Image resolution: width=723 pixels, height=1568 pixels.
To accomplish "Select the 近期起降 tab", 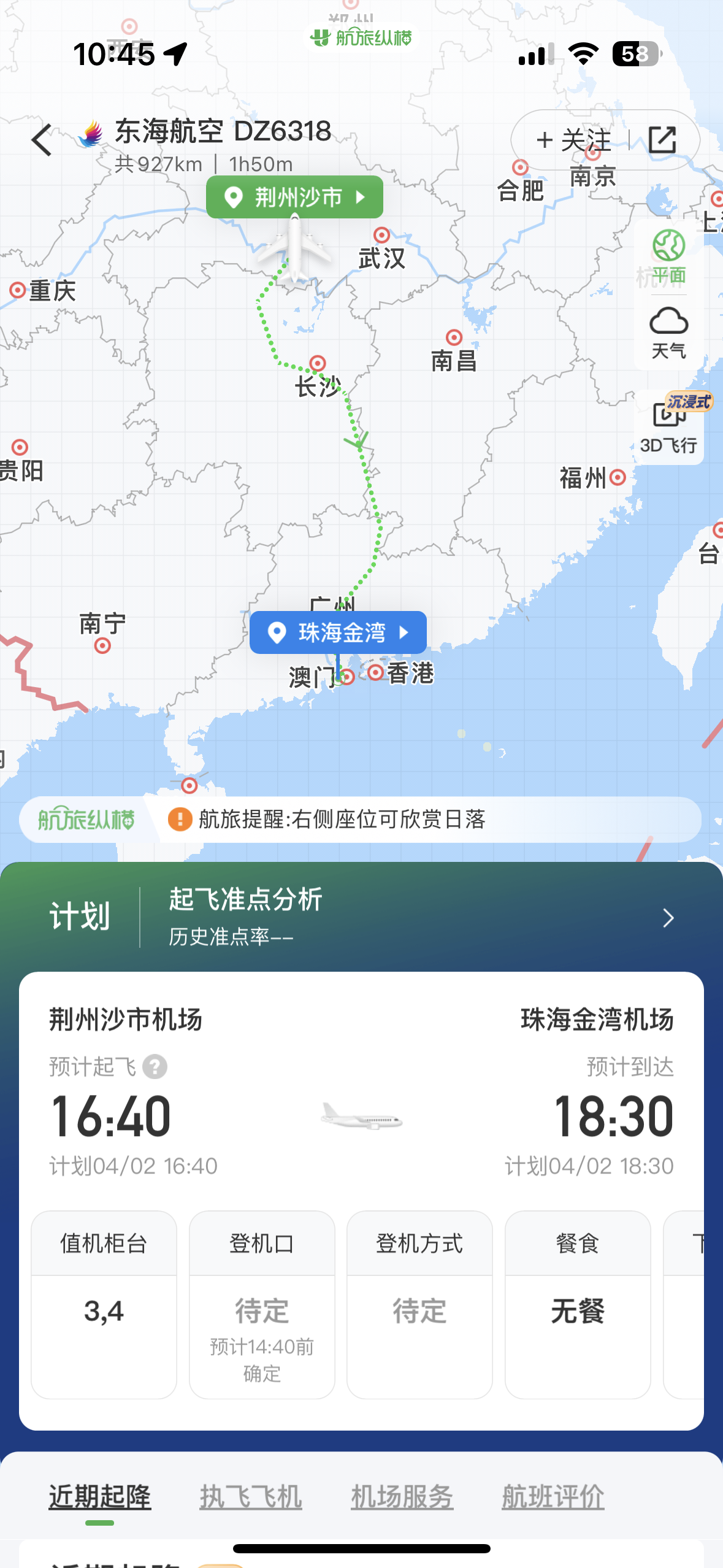I will coord(100,1497).
